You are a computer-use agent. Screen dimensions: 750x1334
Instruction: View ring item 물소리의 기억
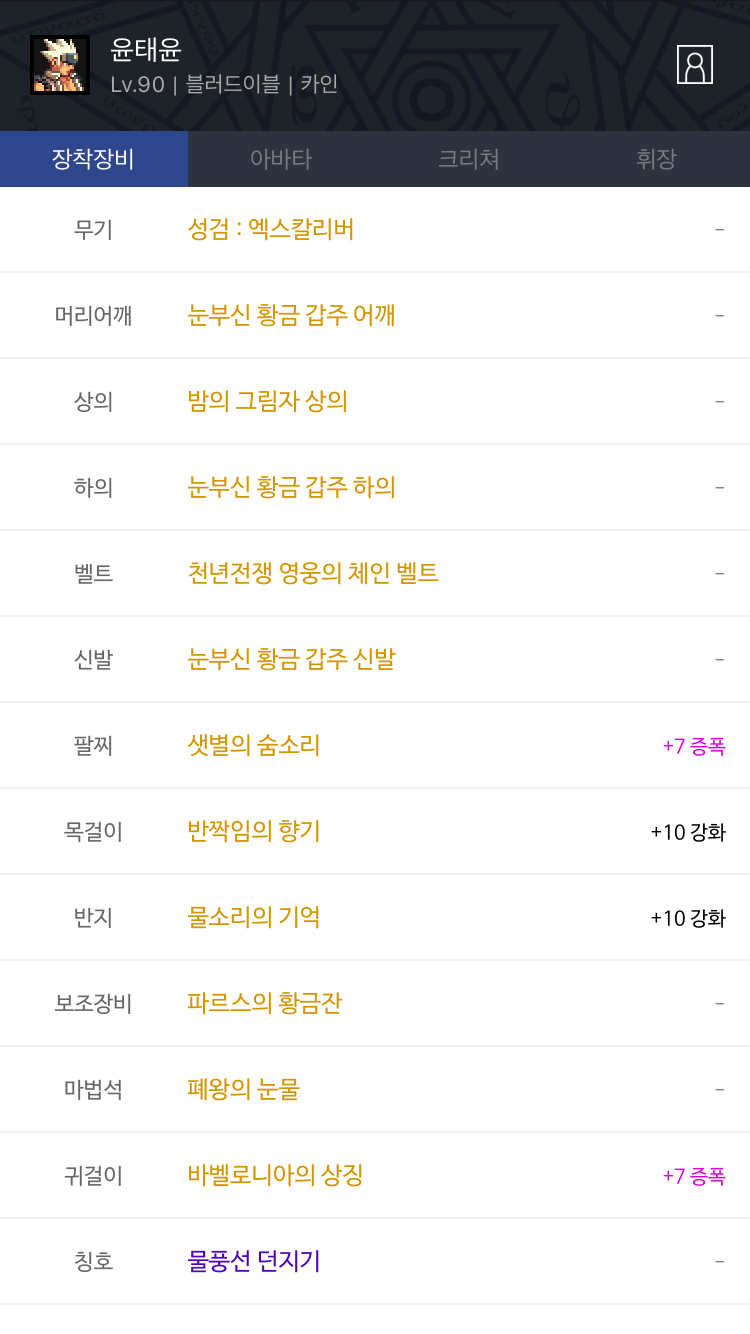[x=254, y=918]
